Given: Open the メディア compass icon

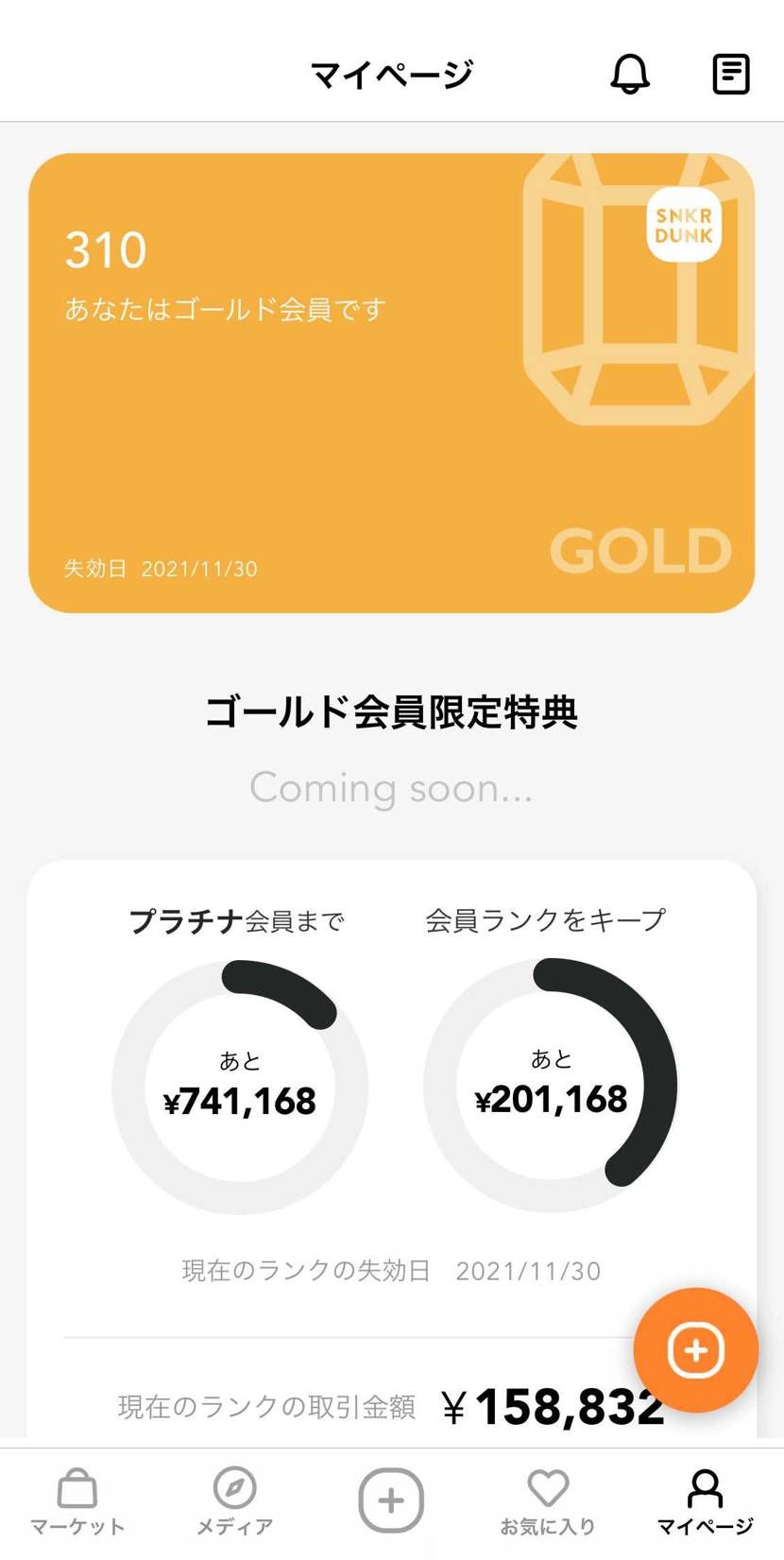Looking at the screenshot, I should (x=233, y=1502).
